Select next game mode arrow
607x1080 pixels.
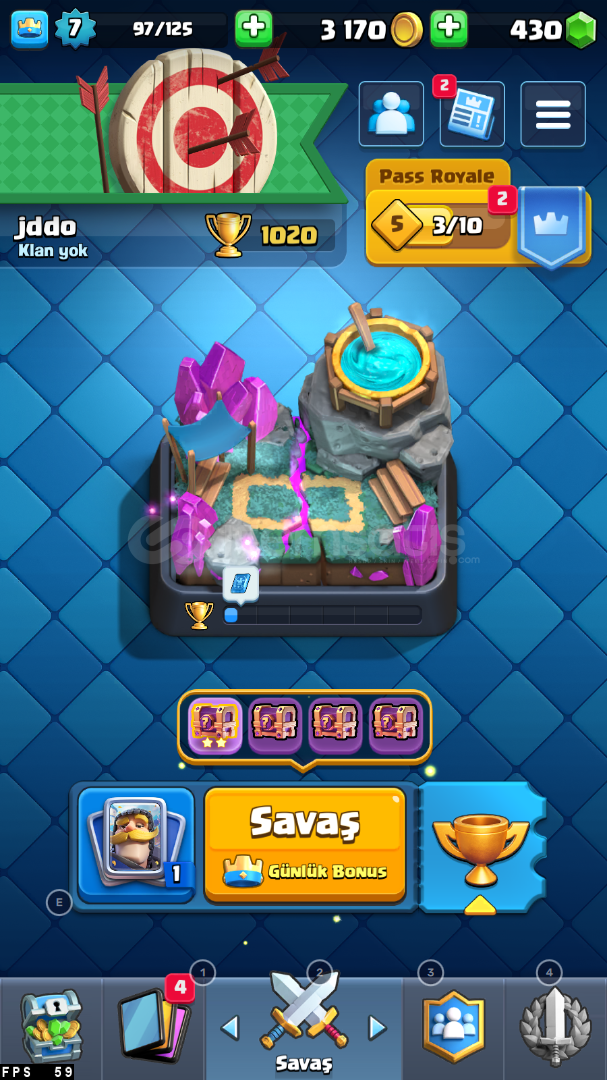[x=377, y=1027]
